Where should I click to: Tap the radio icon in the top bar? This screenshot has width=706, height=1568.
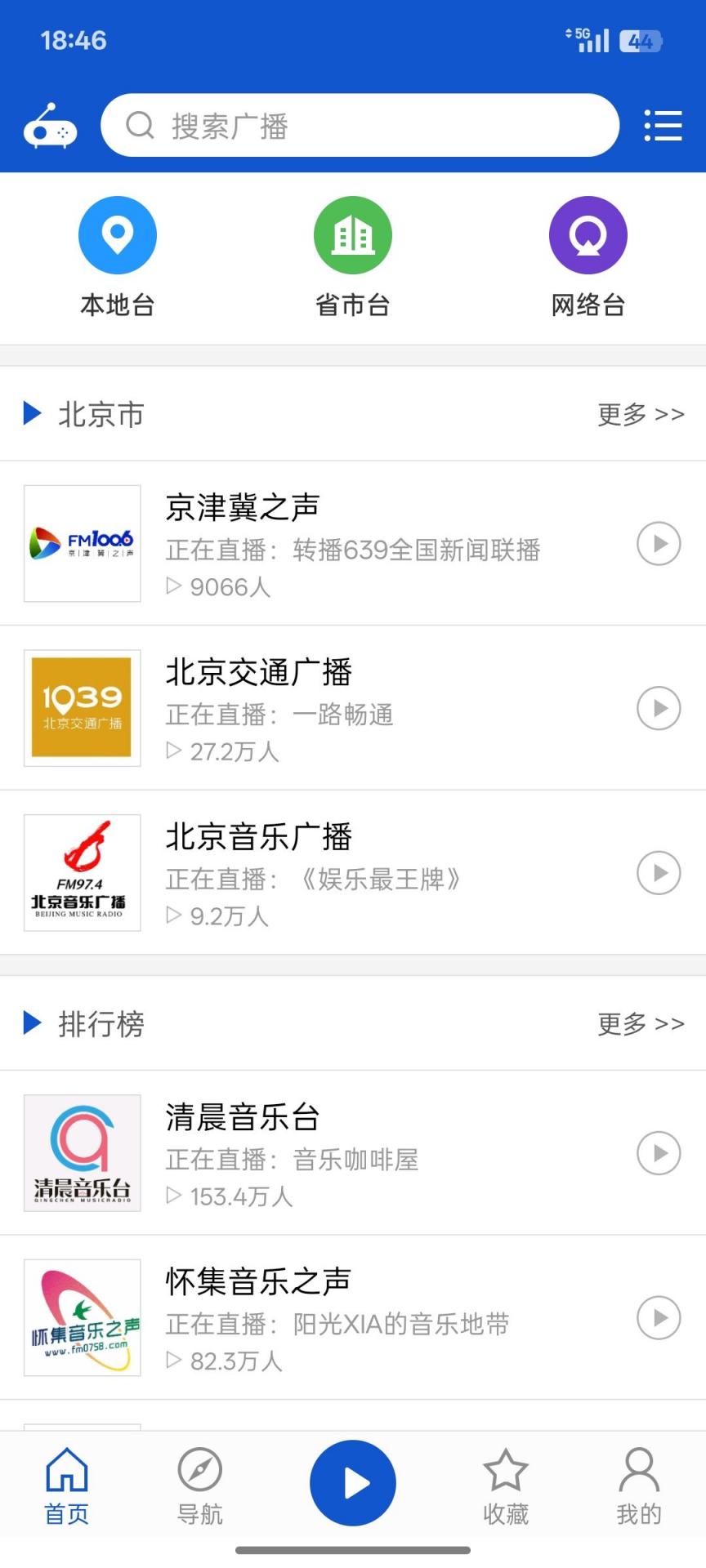[50, 127]
